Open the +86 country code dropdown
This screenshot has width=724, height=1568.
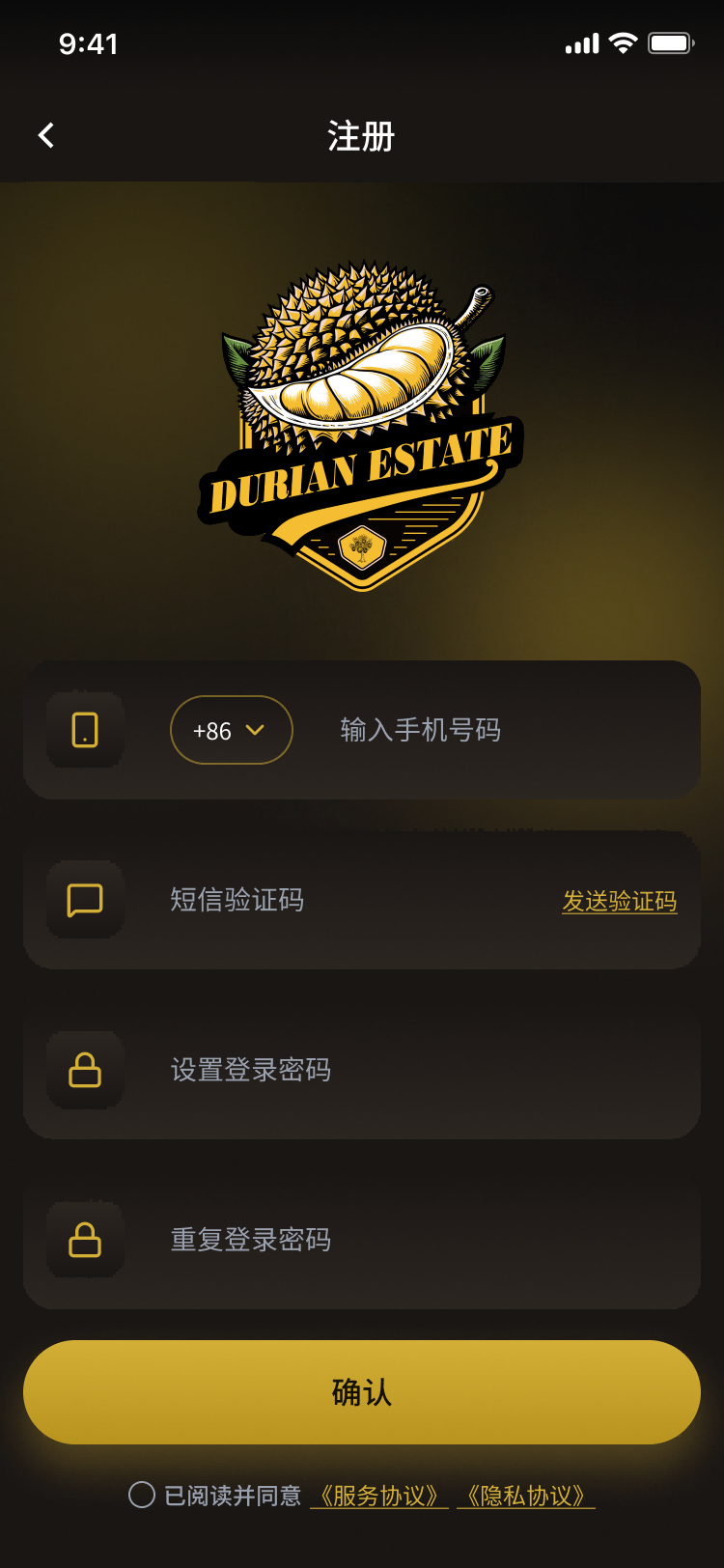(x=231, y=731)
